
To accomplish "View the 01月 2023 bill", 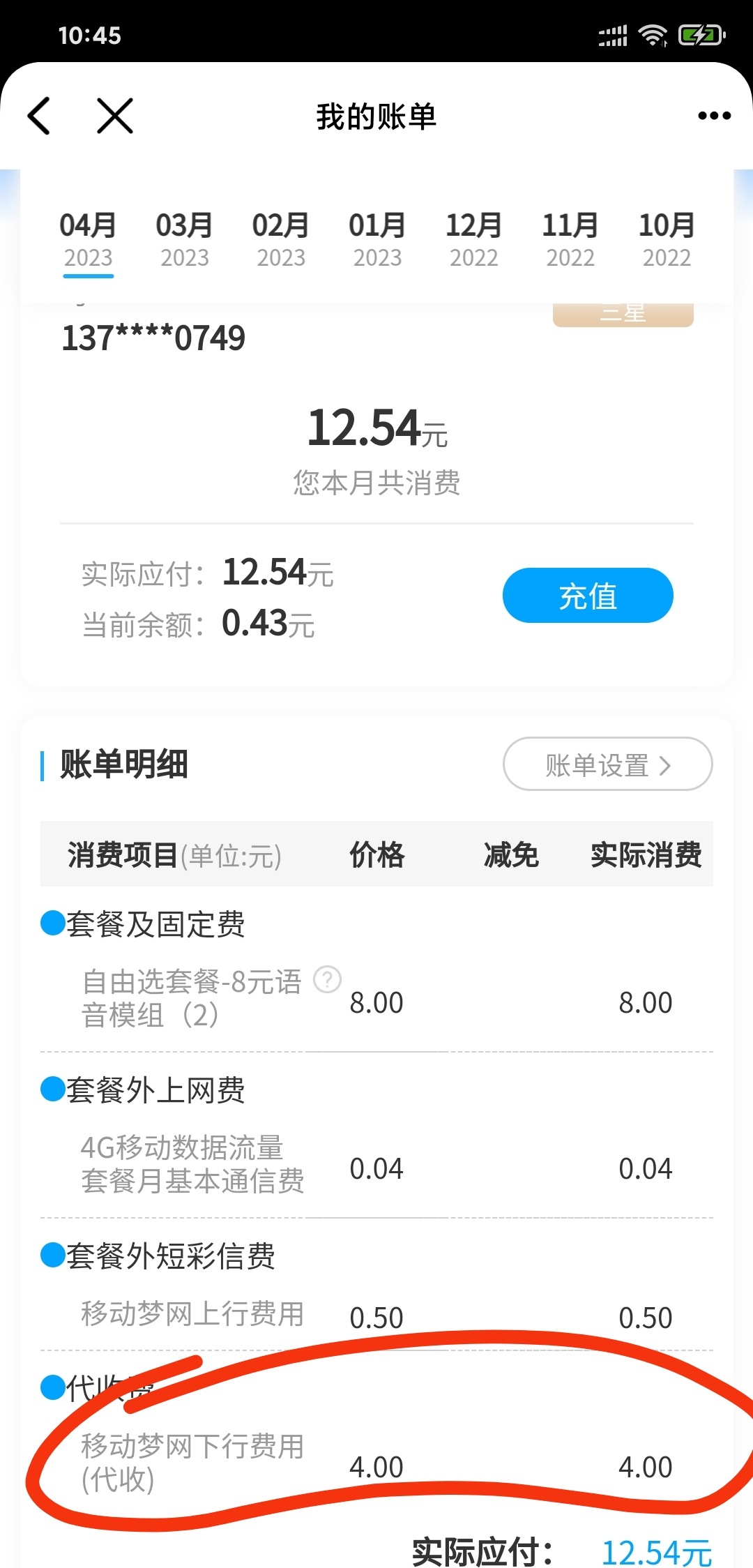I will click(377, 240).
